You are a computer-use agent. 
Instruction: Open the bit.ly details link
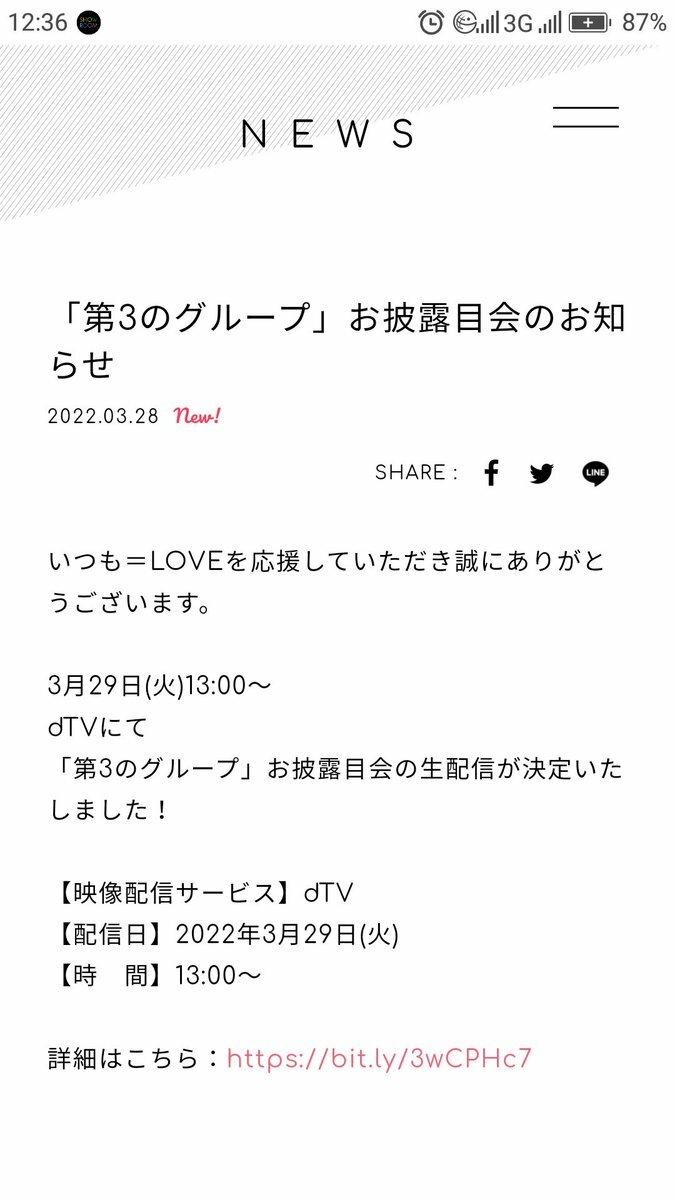(380, 1059)
